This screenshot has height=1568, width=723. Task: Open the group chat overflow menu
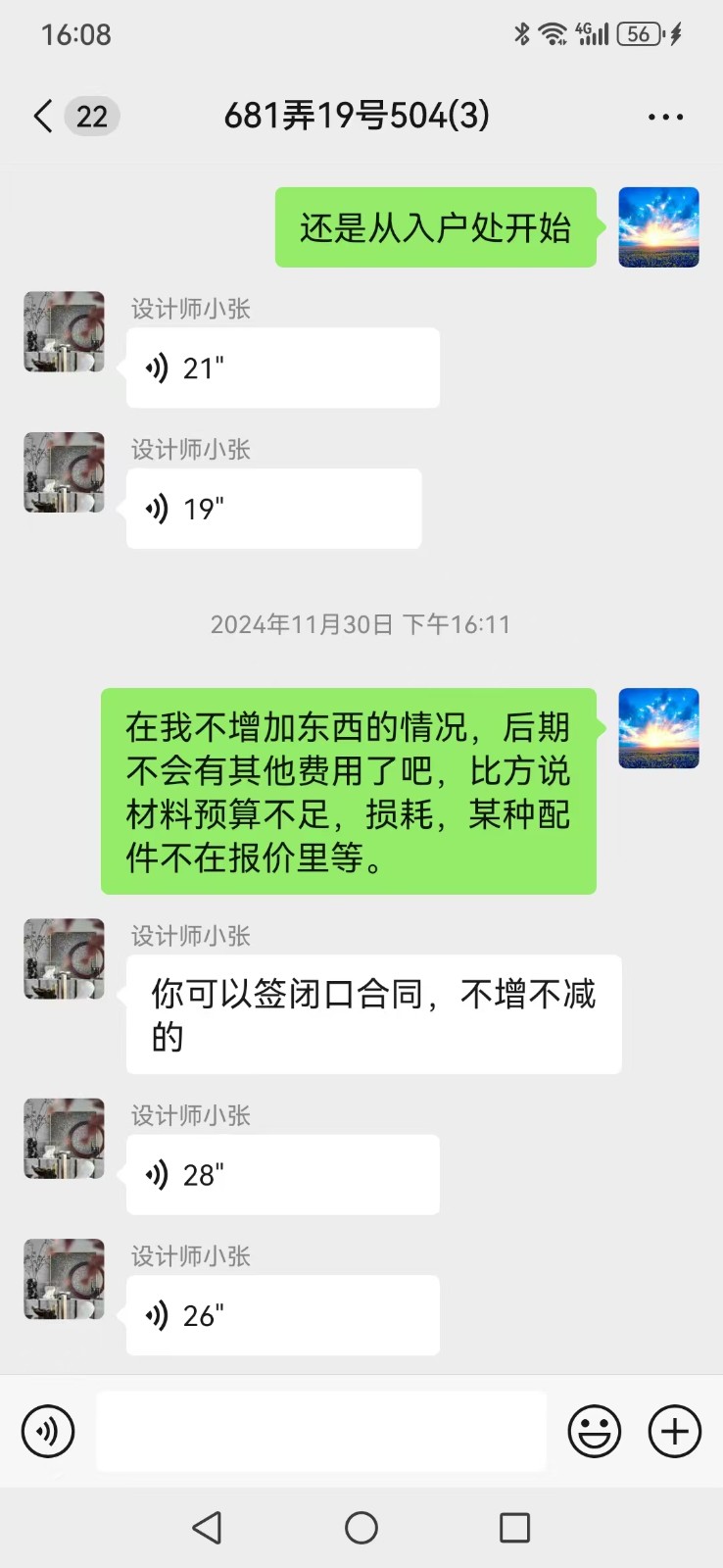tap(665, 117)
